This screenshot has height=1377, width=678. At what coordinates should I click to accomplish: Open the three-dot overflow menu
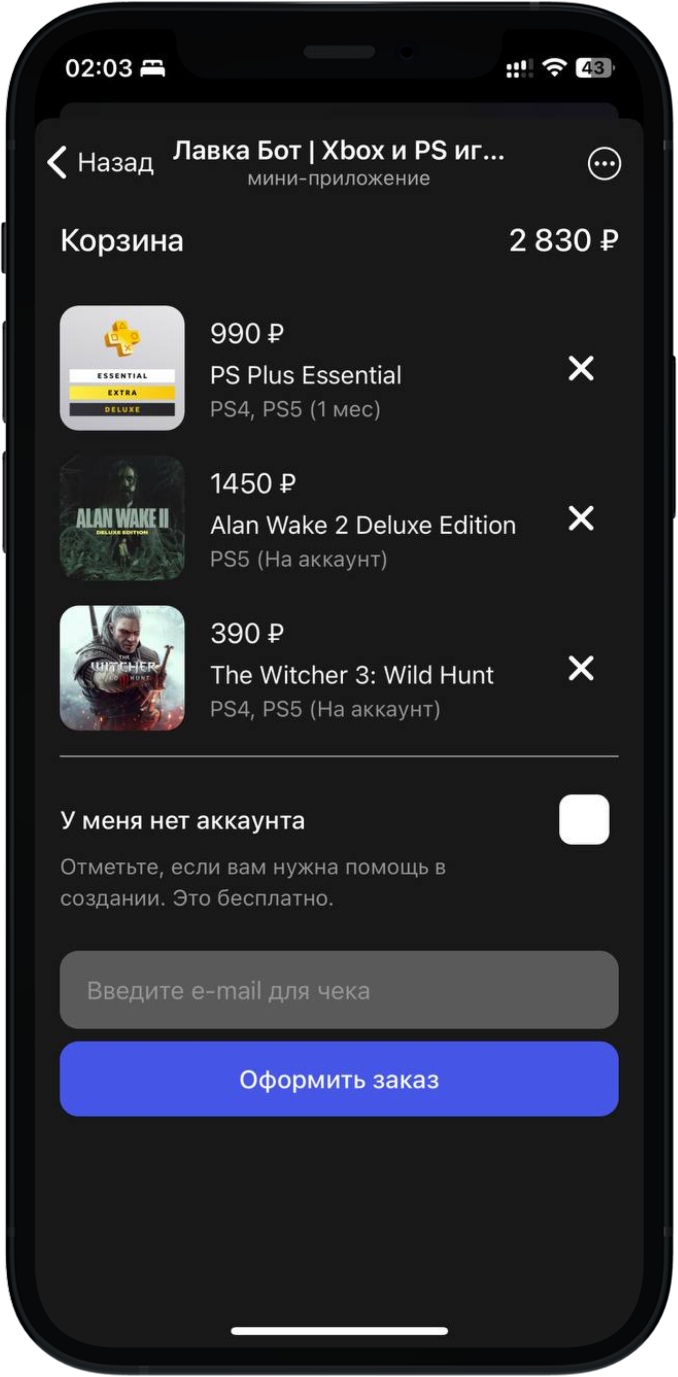[604, 164]
